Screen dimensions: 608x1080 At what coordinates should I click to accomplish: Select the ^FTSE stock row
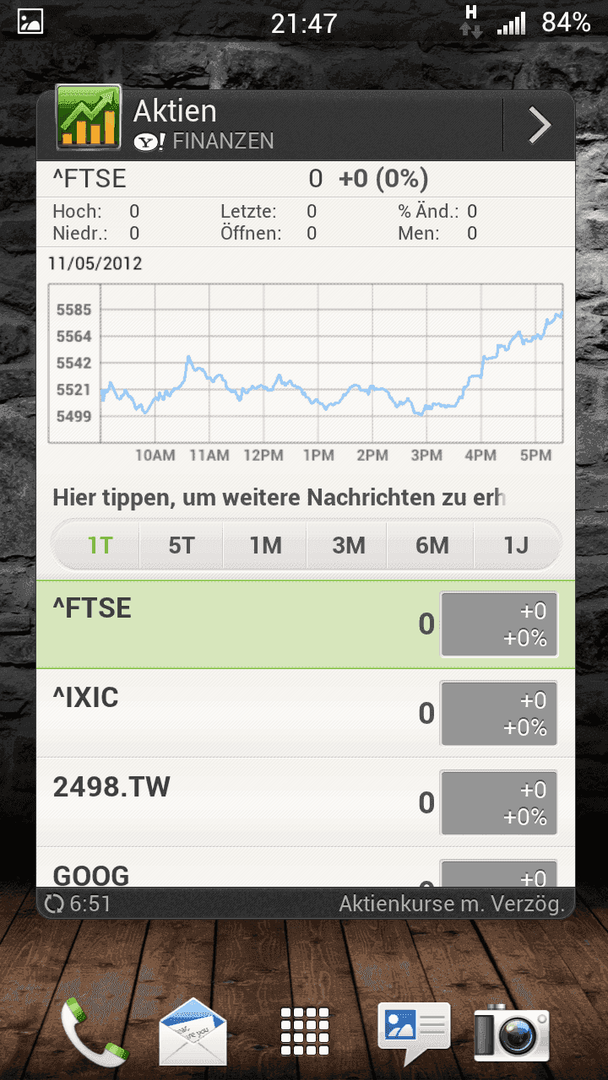tap(305, 624)
